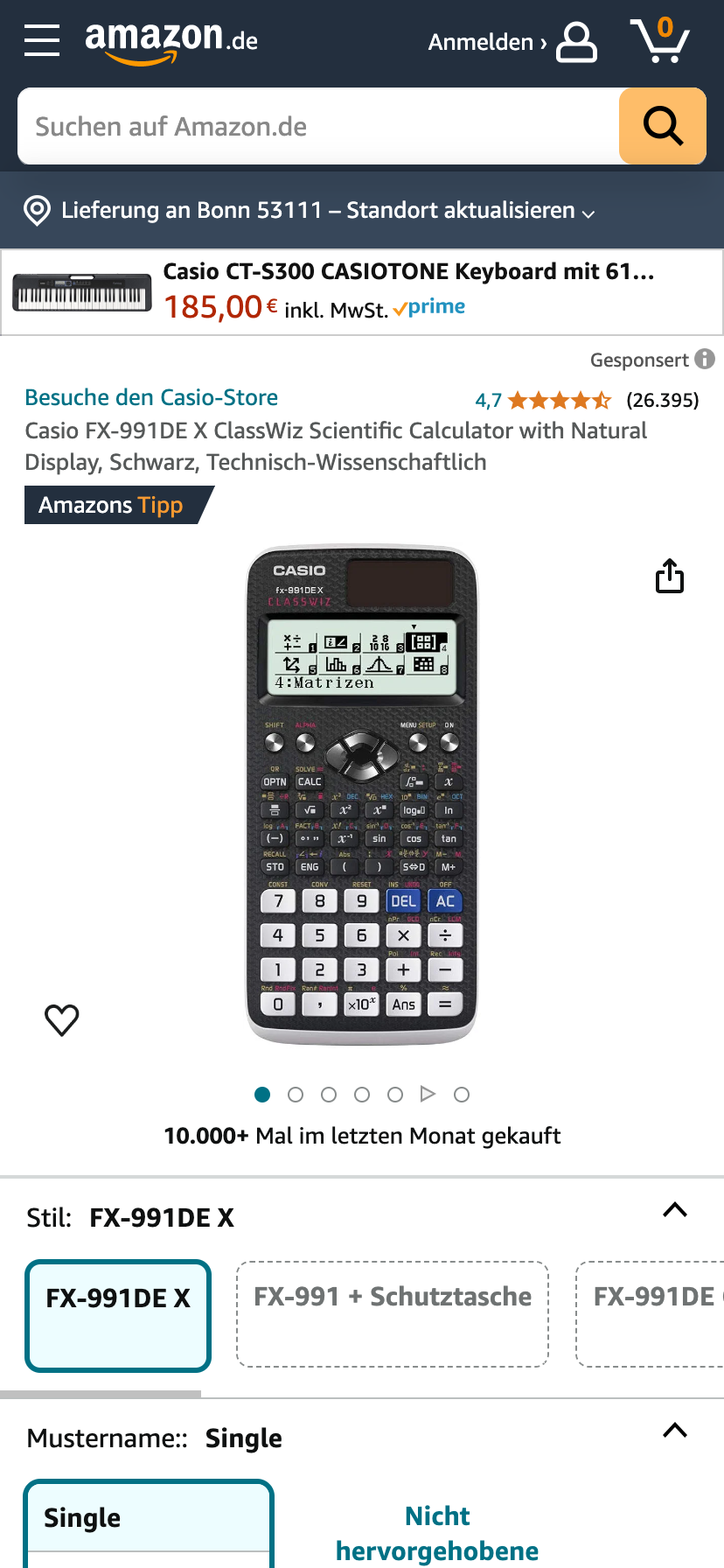The width and height of the screenshot is (724, 1568).
Task: Open the 4,7 star customer ratings
Action: [x=560, y=401]
